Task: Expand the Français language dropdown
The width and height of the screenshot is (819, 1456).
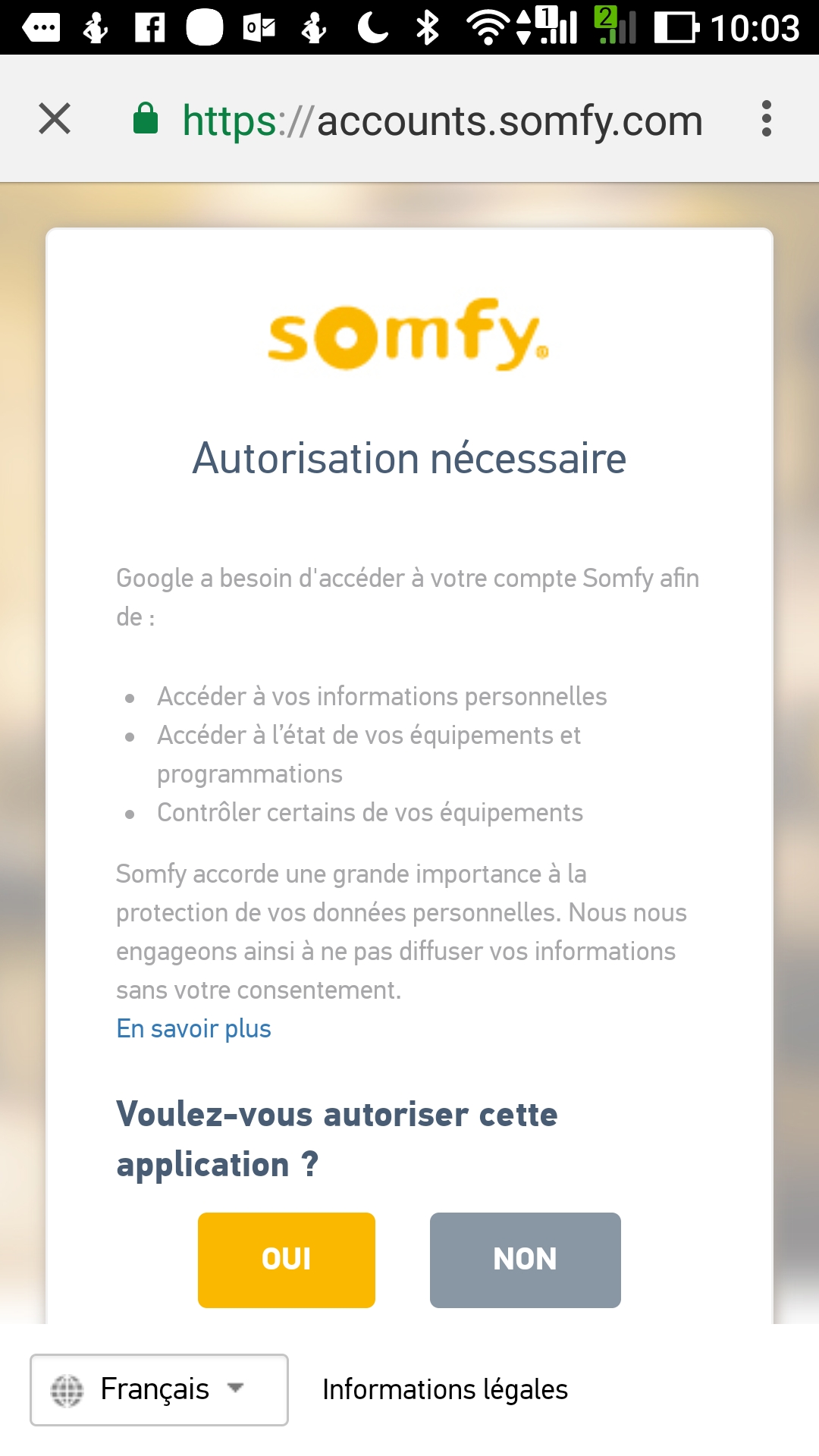Action: coord(159,1389)
